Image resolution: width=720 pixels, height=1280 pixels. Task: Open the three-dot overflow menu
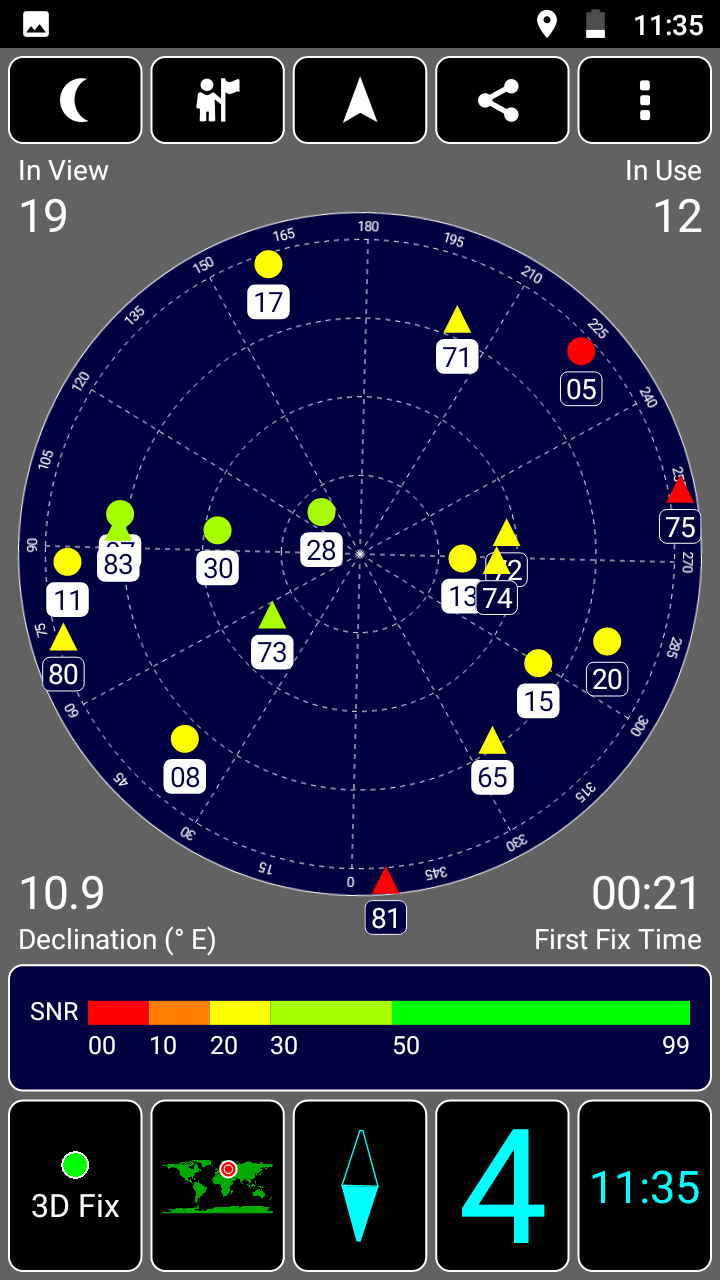[645, 100]
